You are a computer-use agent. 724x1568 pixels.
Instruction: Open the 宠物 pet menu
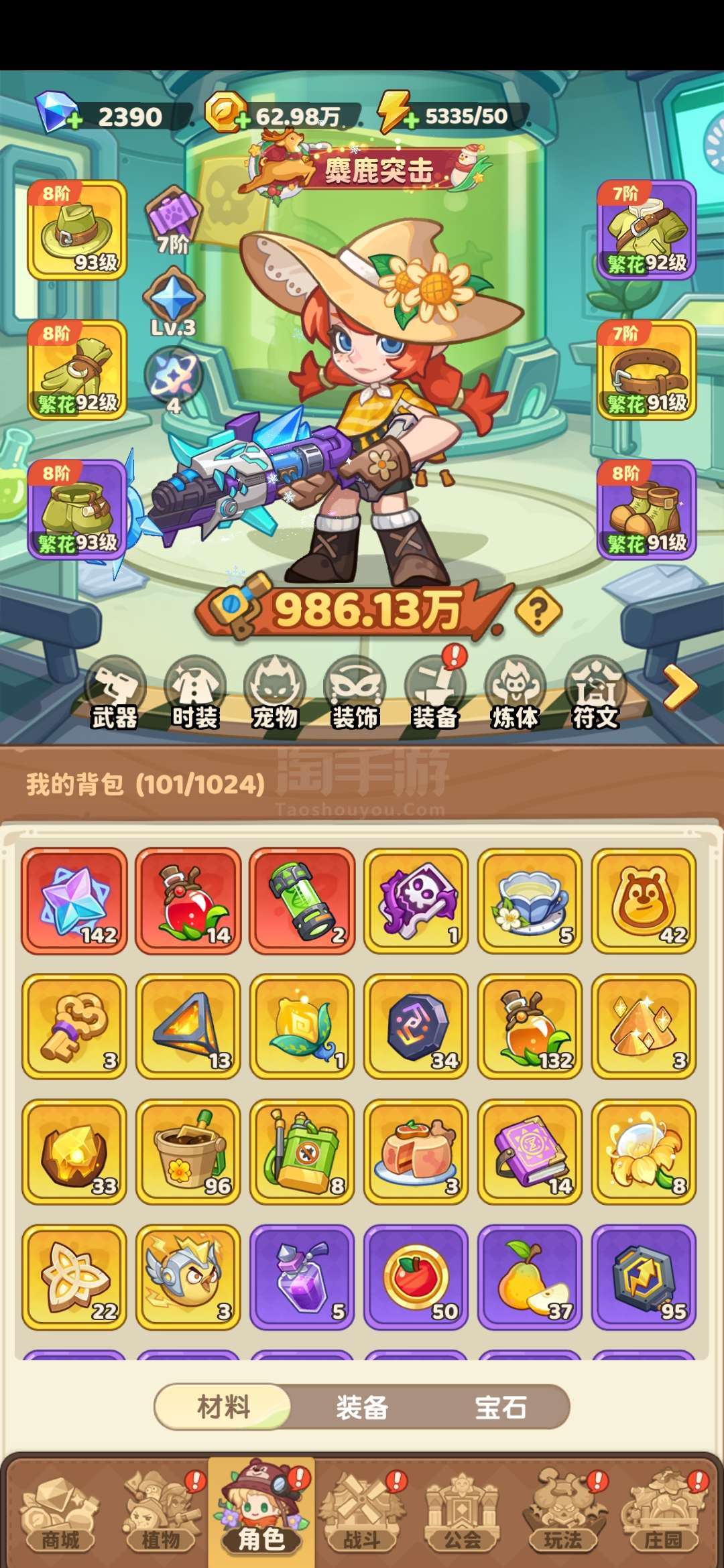point(275,694)
